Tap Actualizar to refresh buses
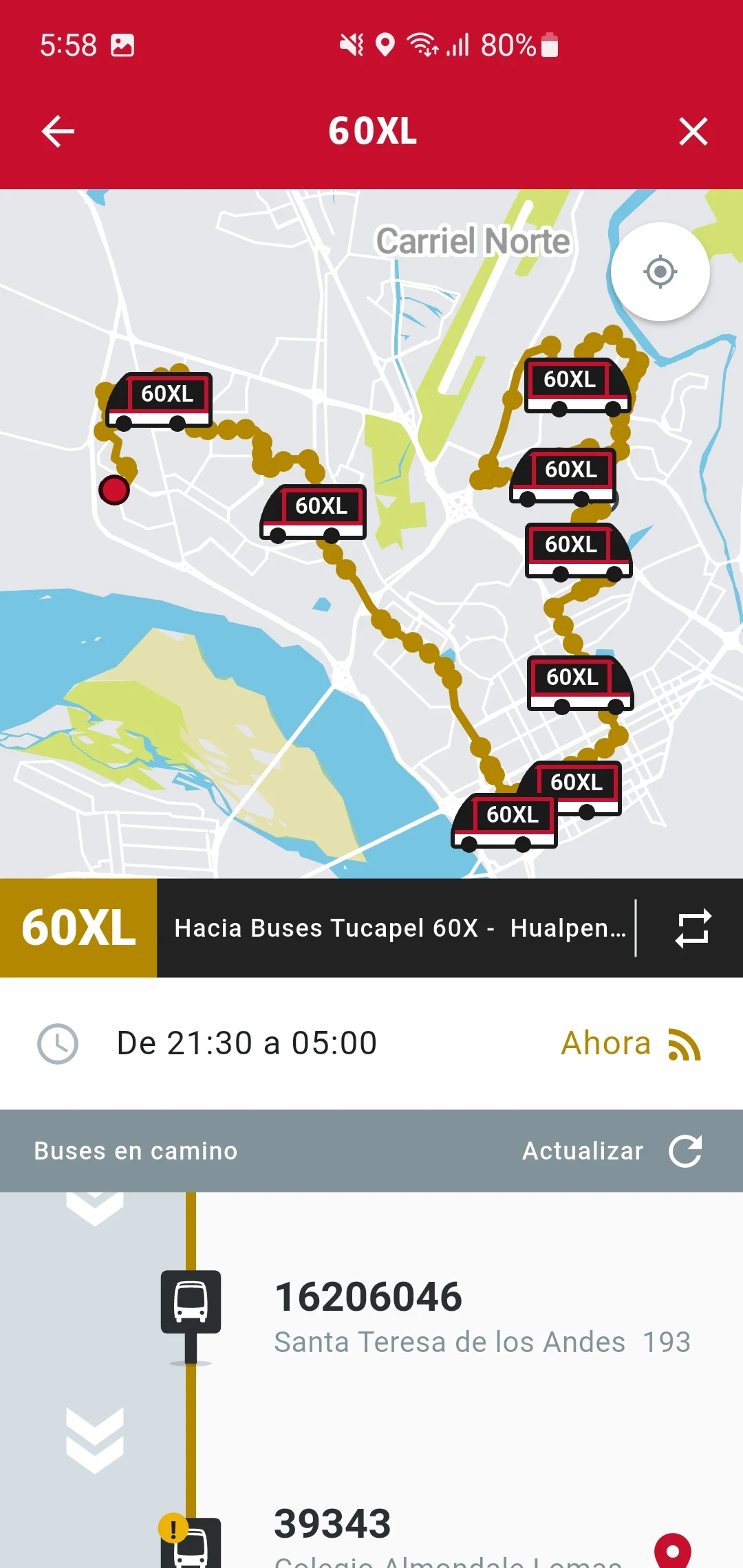The image size is (743, 1568). [612, 1151]
